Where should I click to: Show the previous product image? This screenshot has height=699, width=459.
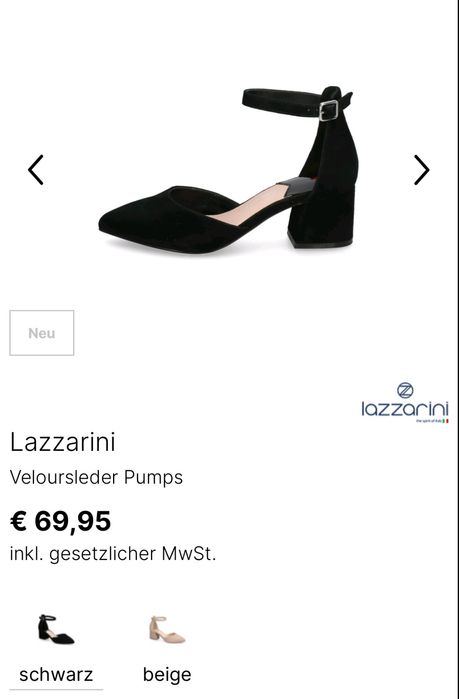pyautogui.click(x=36, y=170)
